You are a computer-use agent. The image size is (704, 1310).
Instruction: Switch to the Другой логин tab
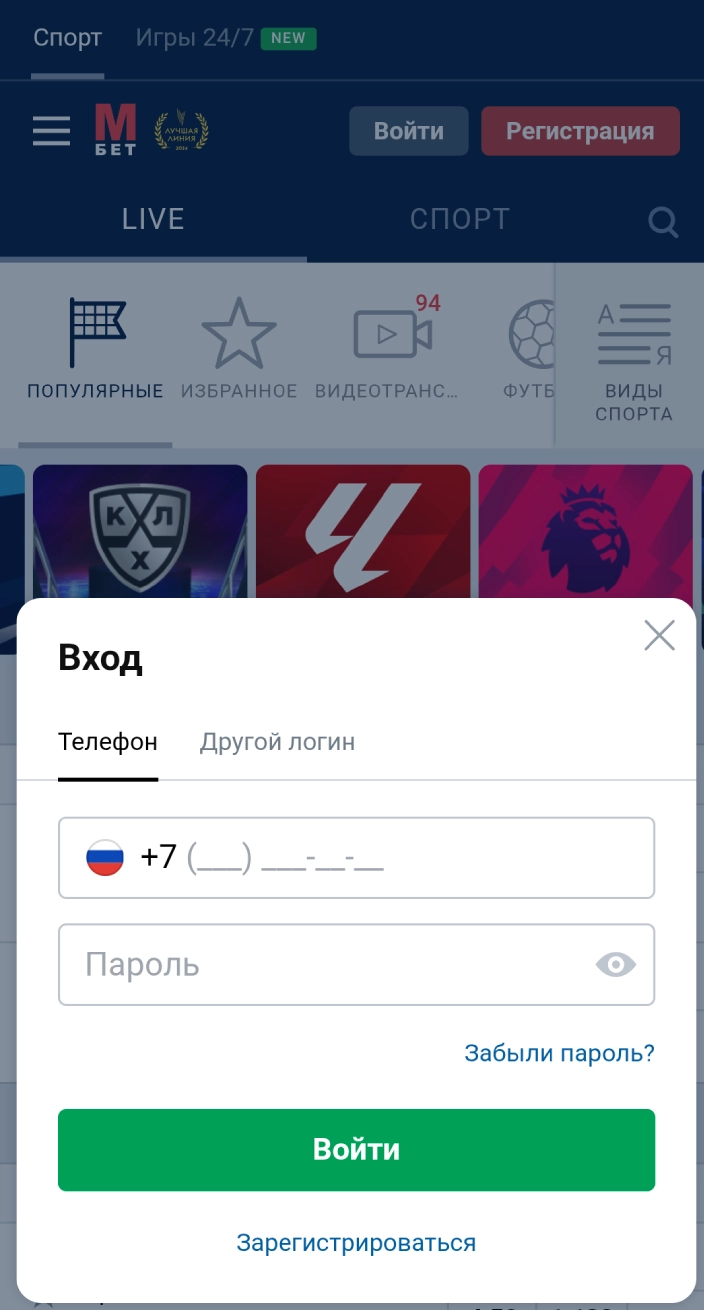[277, 742]
